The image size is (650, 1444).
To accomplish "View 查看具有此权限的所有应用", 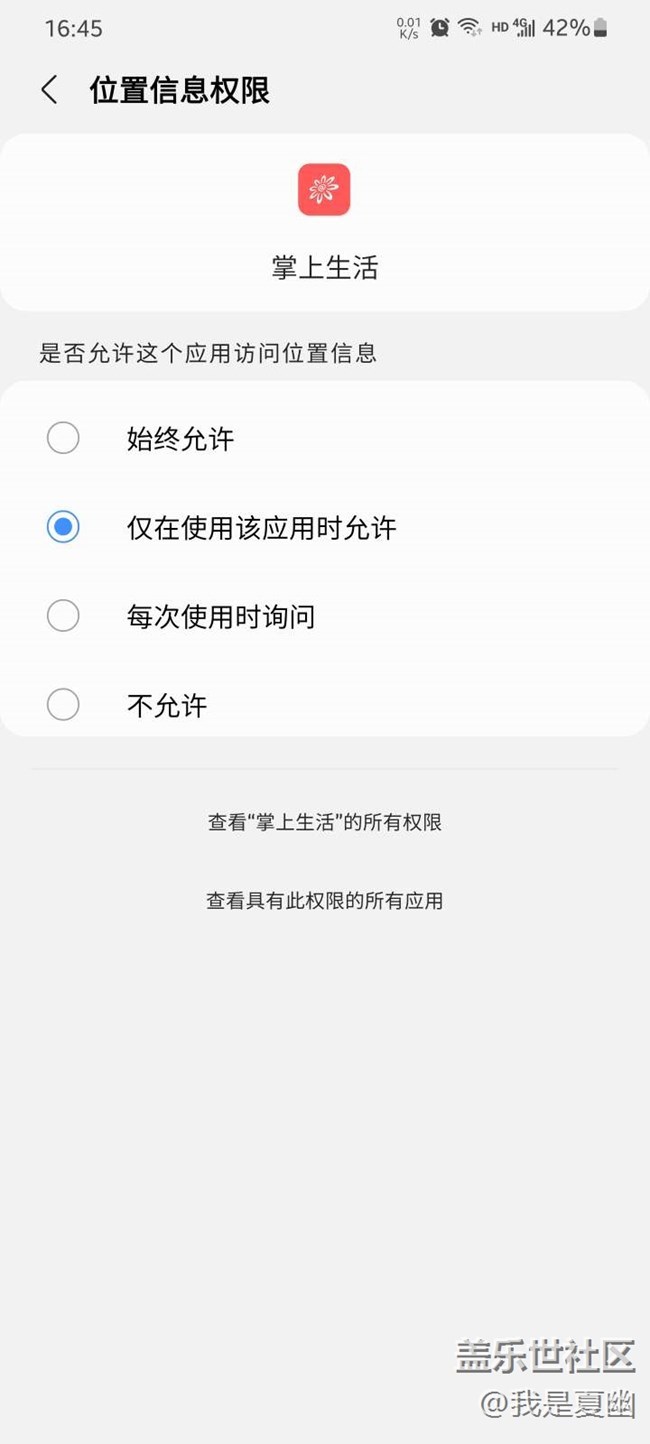I will 325,901.
